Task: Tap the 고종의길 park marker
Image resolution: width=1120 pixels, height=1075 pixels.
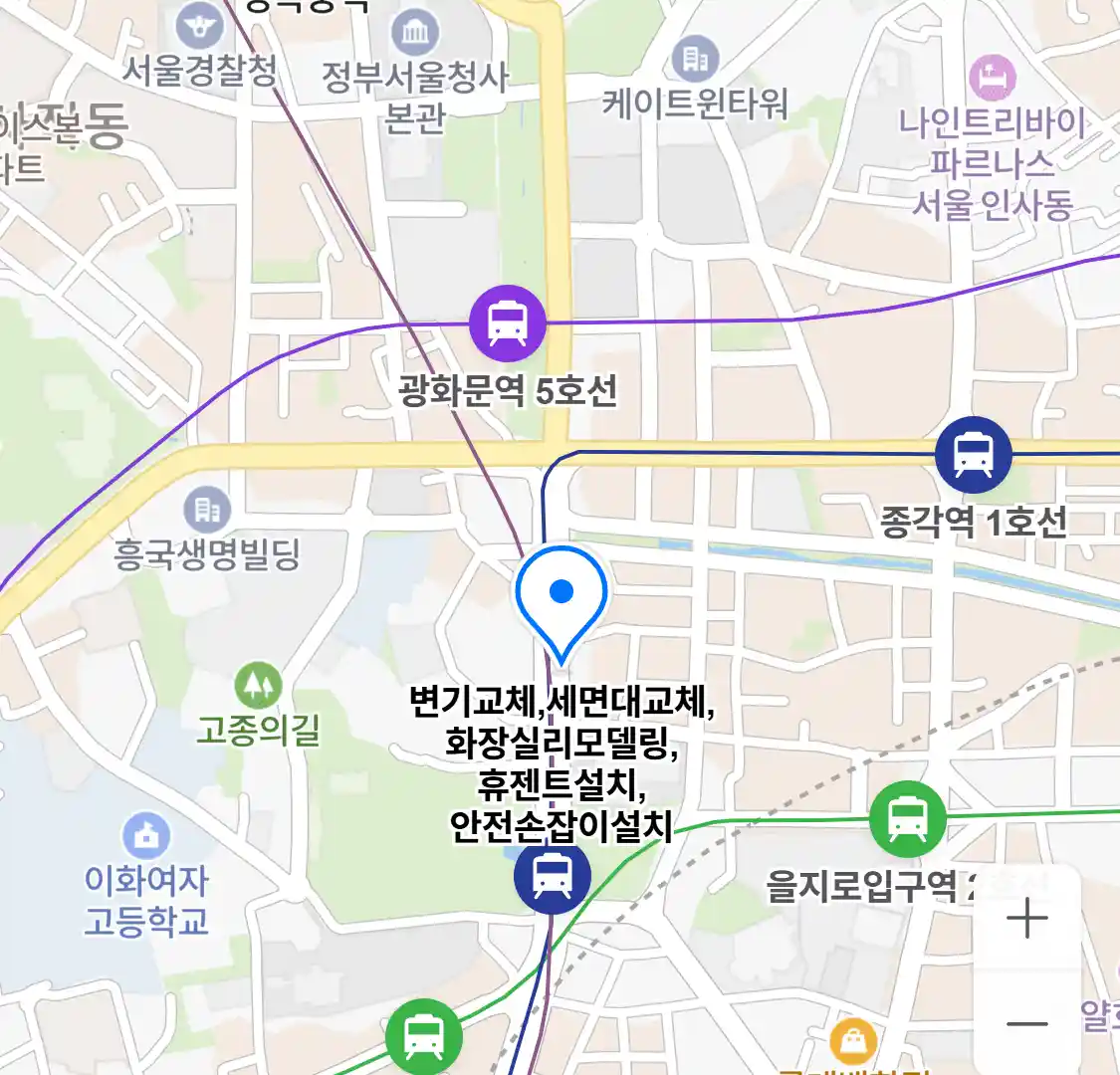Action: (258, 686)
